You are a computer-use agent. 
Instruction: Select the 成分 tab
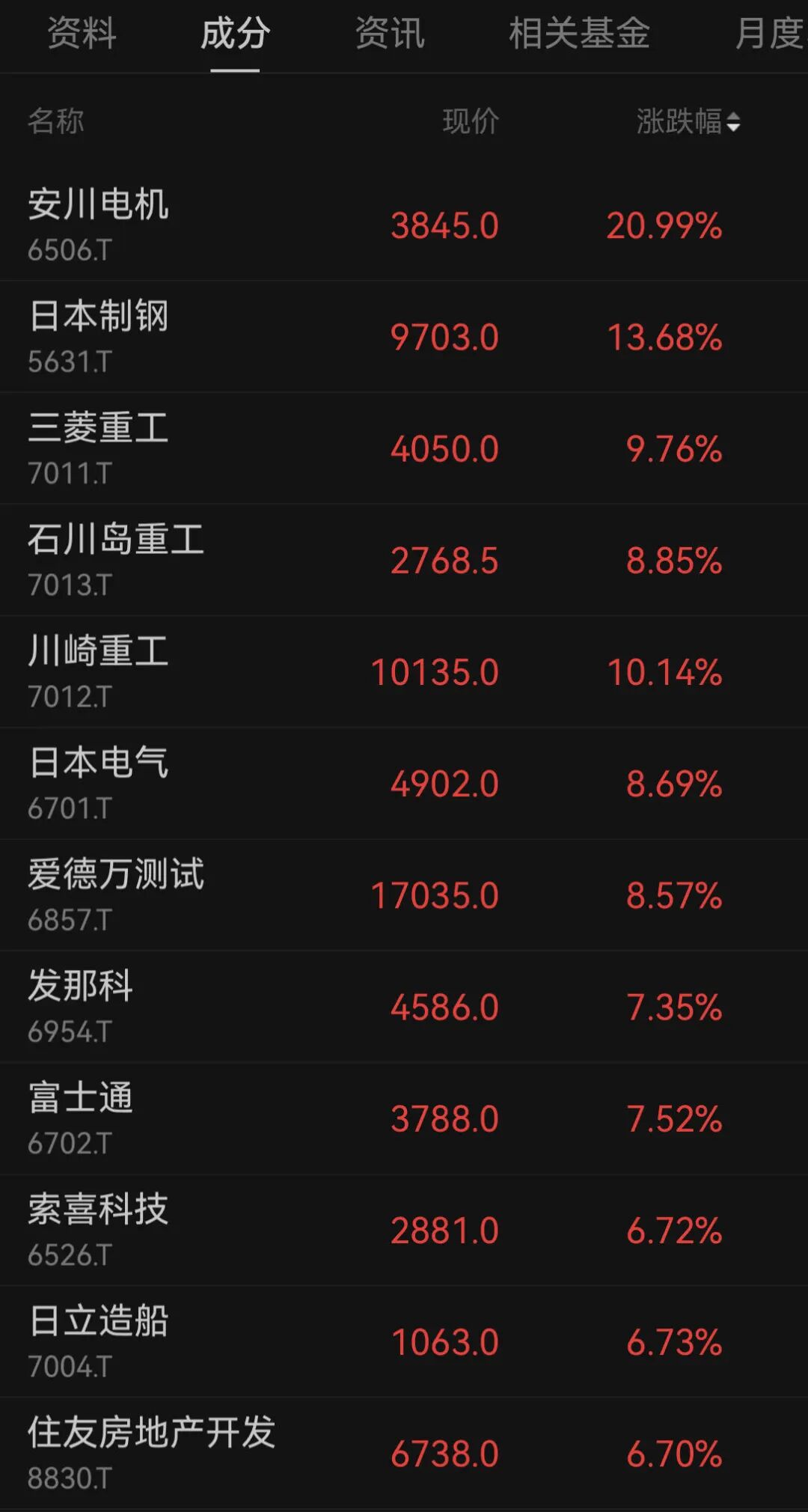coord(235,34)
